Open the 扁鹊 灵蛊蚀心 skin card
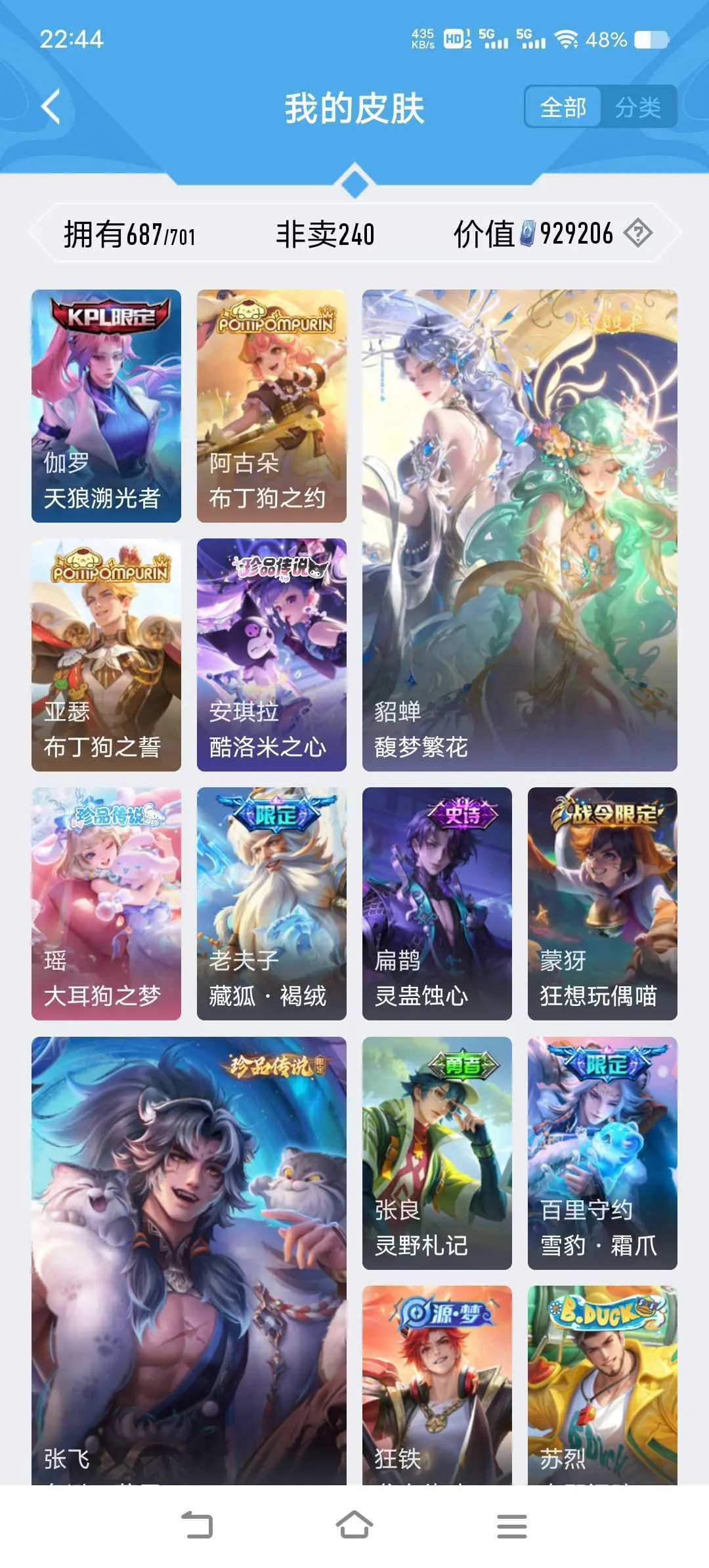This screenshot has width=709, height=1568. tap(437, 904)
